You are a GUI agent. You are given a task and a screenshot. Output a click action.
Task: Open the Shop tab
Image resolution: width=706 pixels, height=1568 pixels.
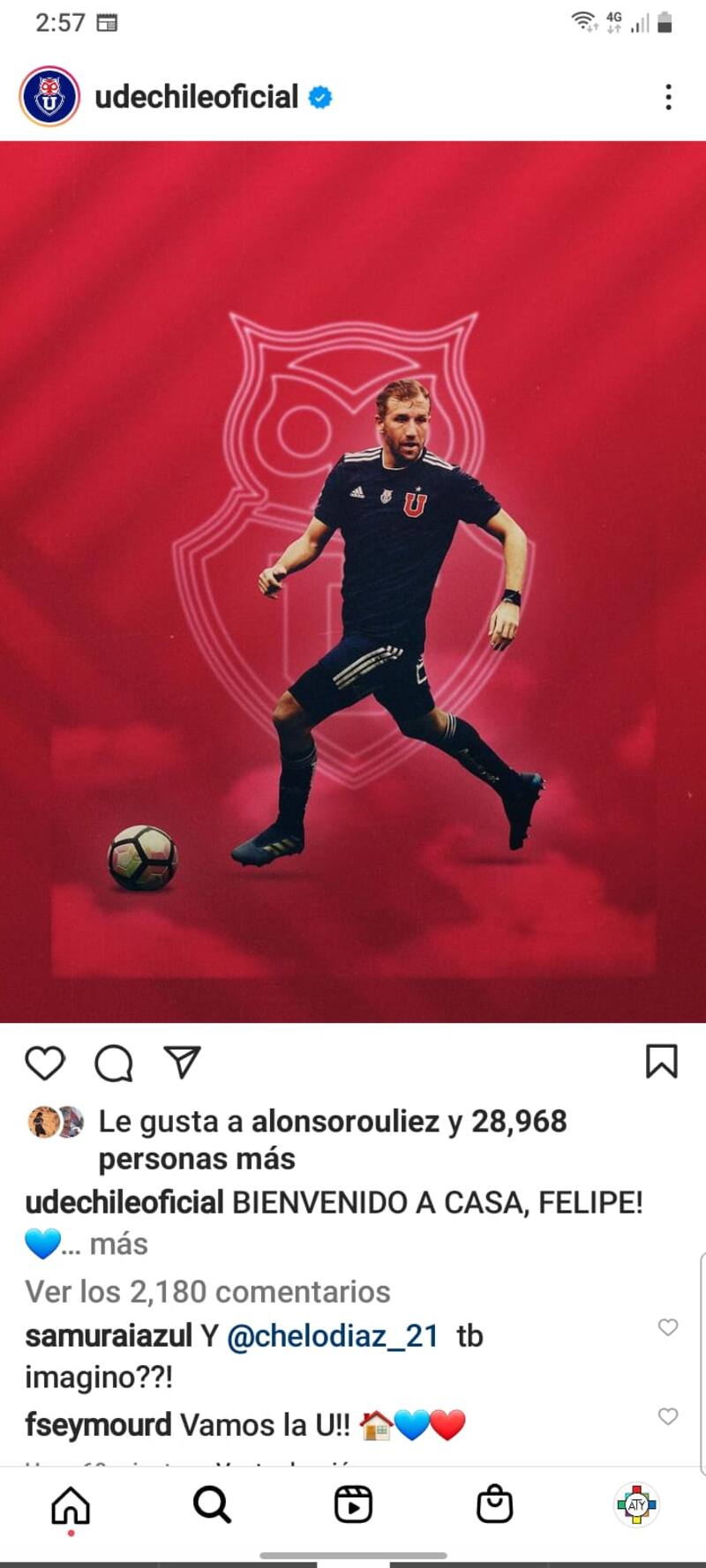(x=494, y=1505)
